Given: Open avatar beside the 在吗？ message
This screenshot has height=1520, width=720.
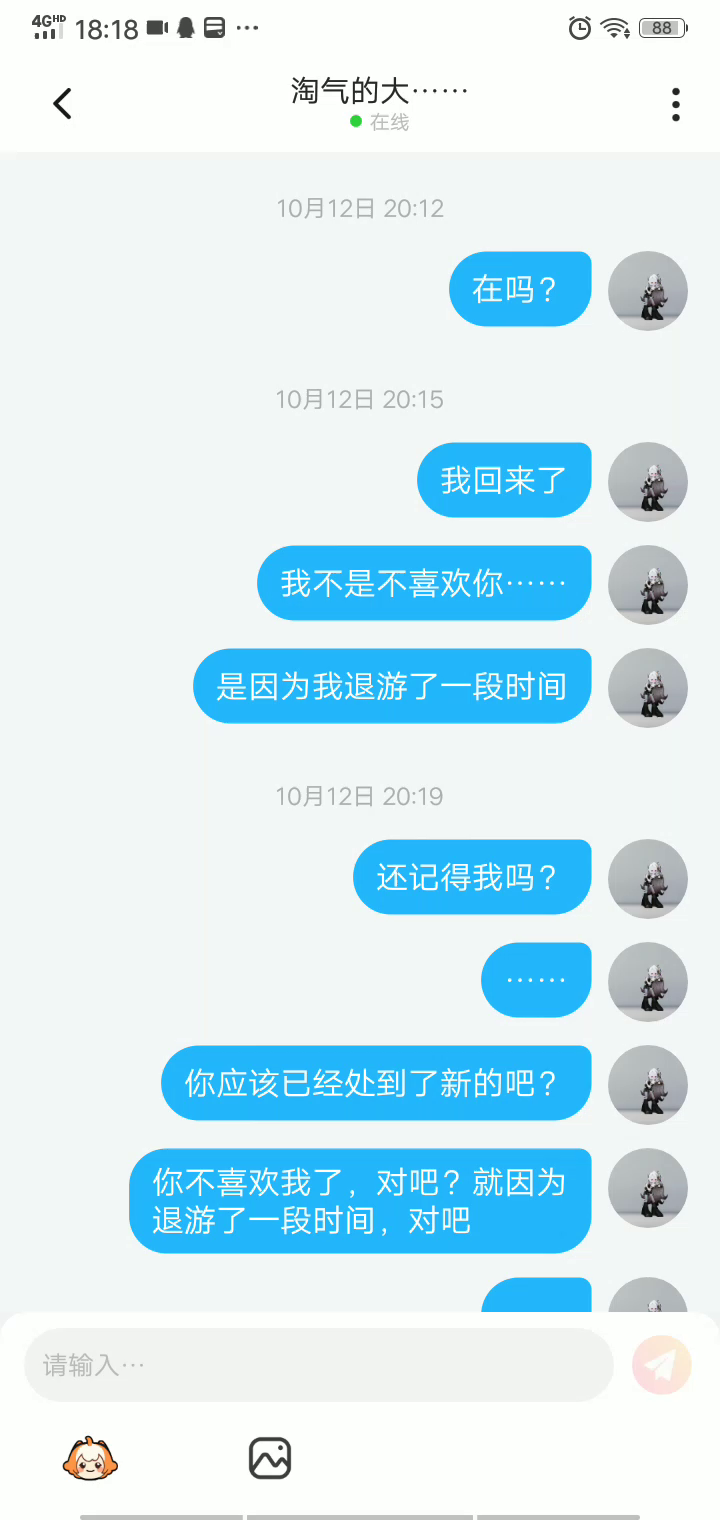Looking at the screenshot, I should (x=648, y=290).
